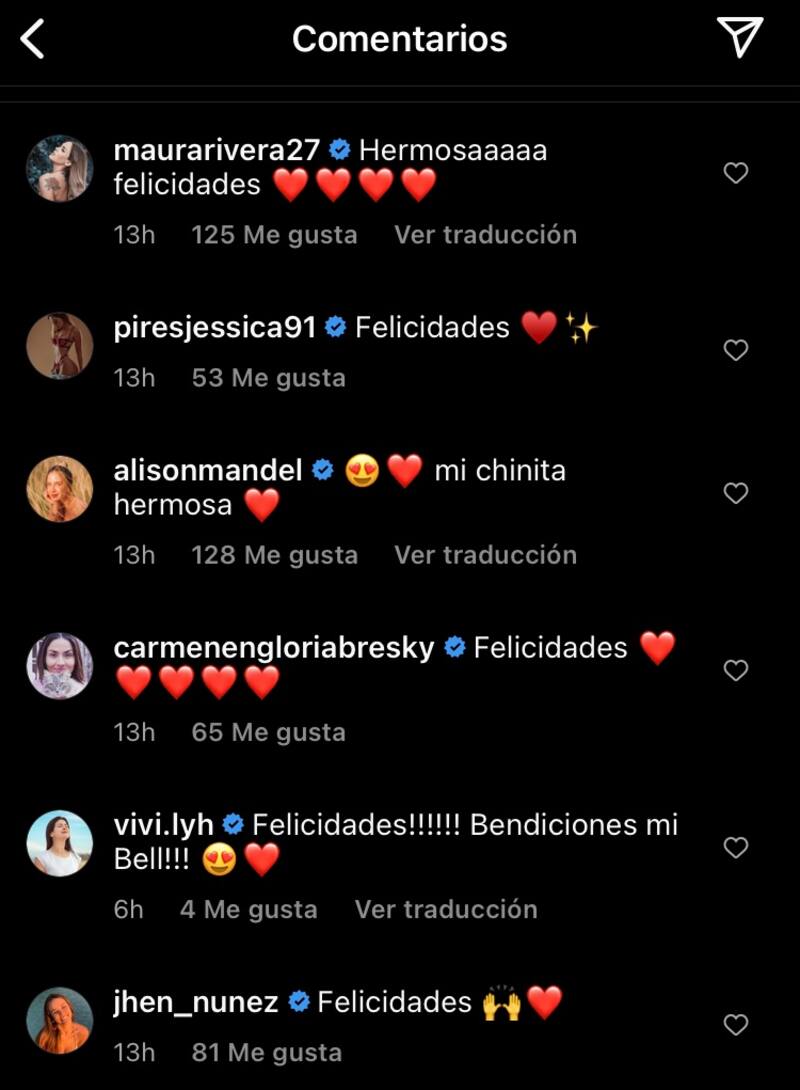Open maurarivera27's profile picture
Image resolution: width=800 pixels, height=1090 pixels.
(x=60, y=169)
